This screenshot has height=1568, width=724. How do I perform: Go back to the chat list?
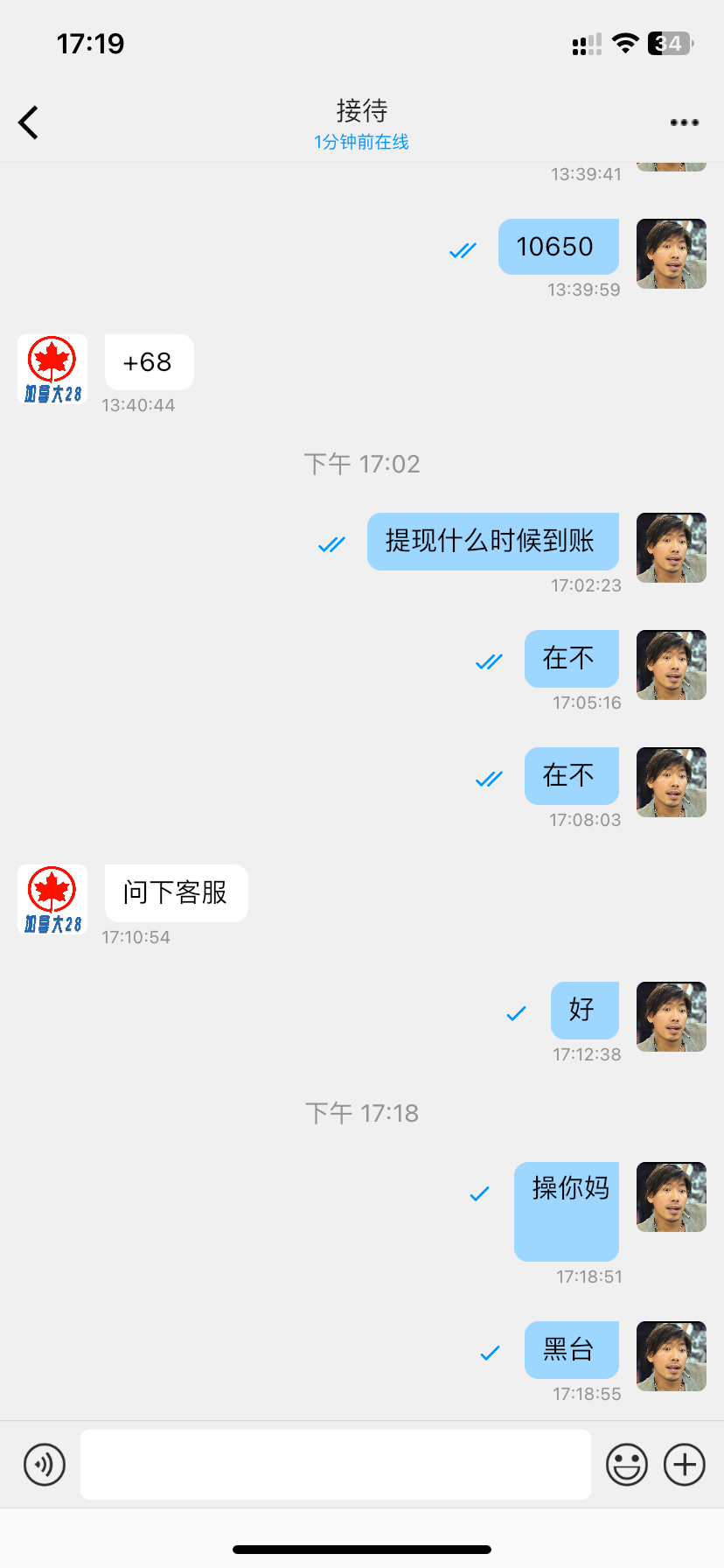[x=29, y=122]
